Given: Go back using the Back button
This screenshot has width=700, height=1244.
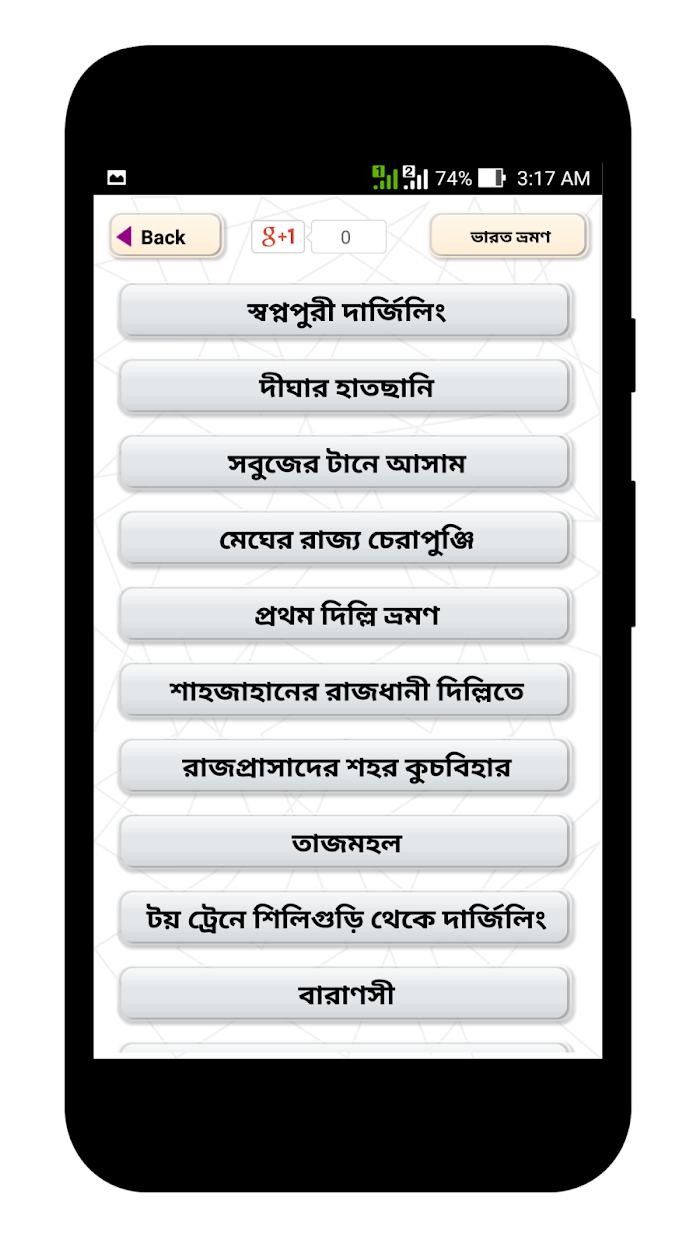Looking at the screenshot, I should [x=165, y=237].
